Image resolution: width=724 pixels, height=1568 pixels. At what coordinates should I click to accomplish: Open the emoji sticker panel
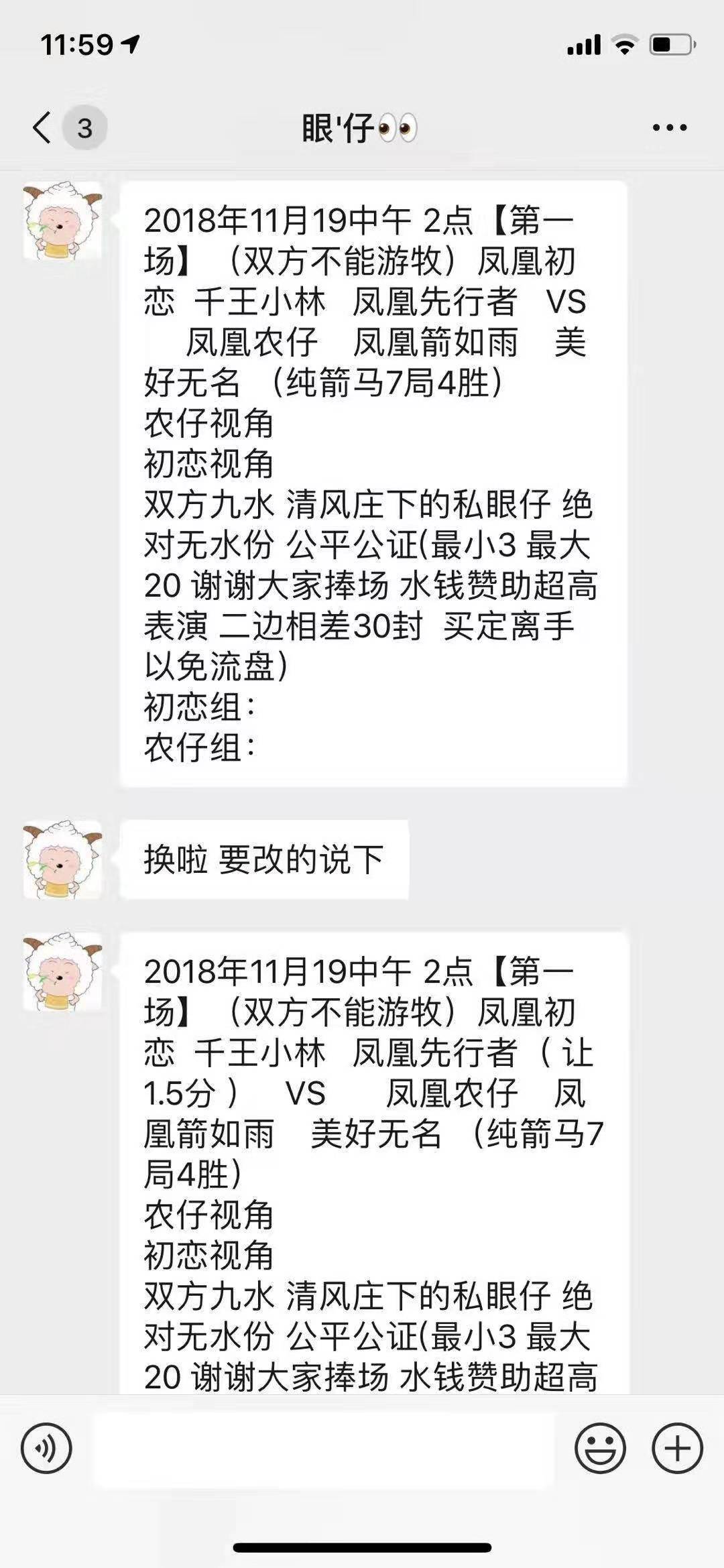(x=600, y=1448)
